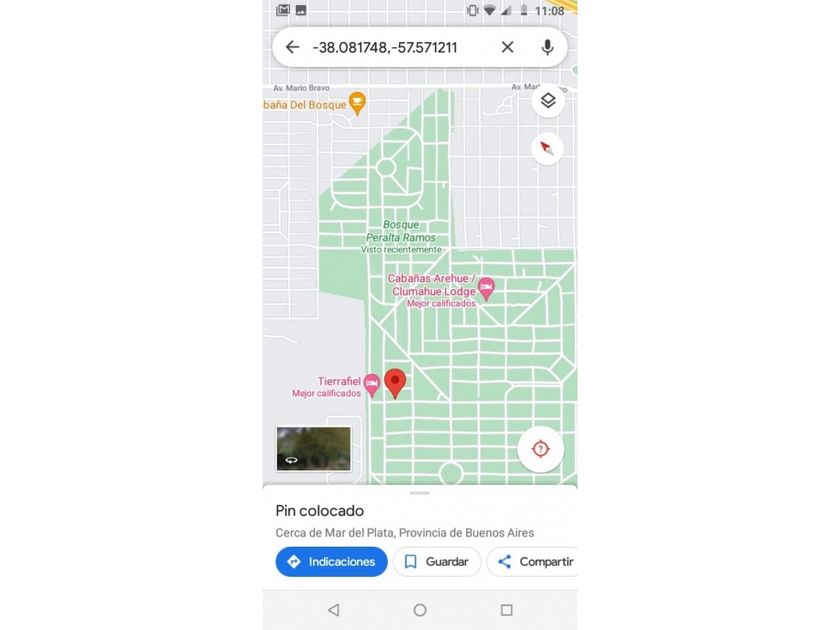The image size is (840, 630).
Task: Open the Street View thumbnail
Action: pyautogui.click(x=314, y=448)
